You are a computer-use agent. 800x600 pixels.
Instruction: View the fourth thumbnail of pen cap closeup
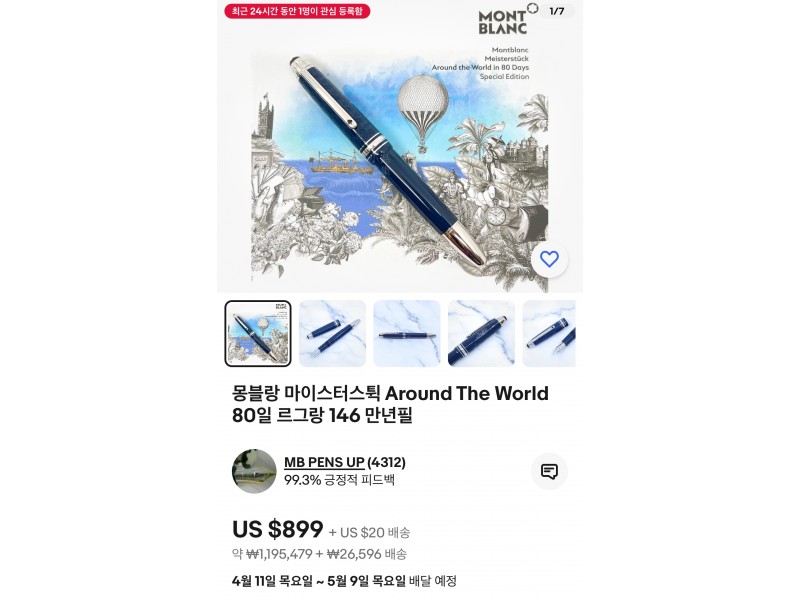[x=481, y=334]
